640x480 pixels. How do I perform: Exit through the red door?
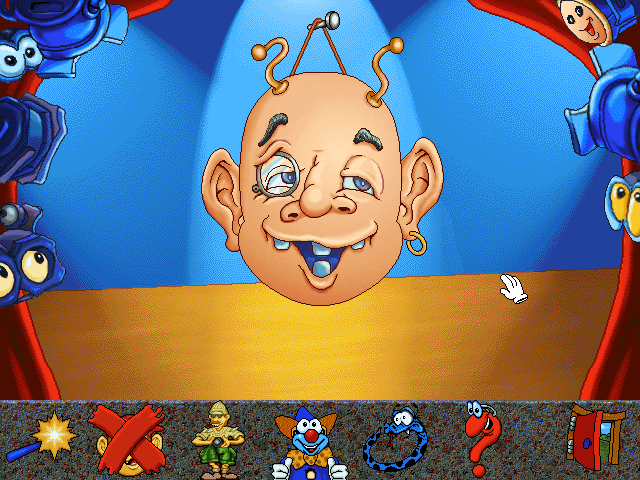tap(594, 438)
